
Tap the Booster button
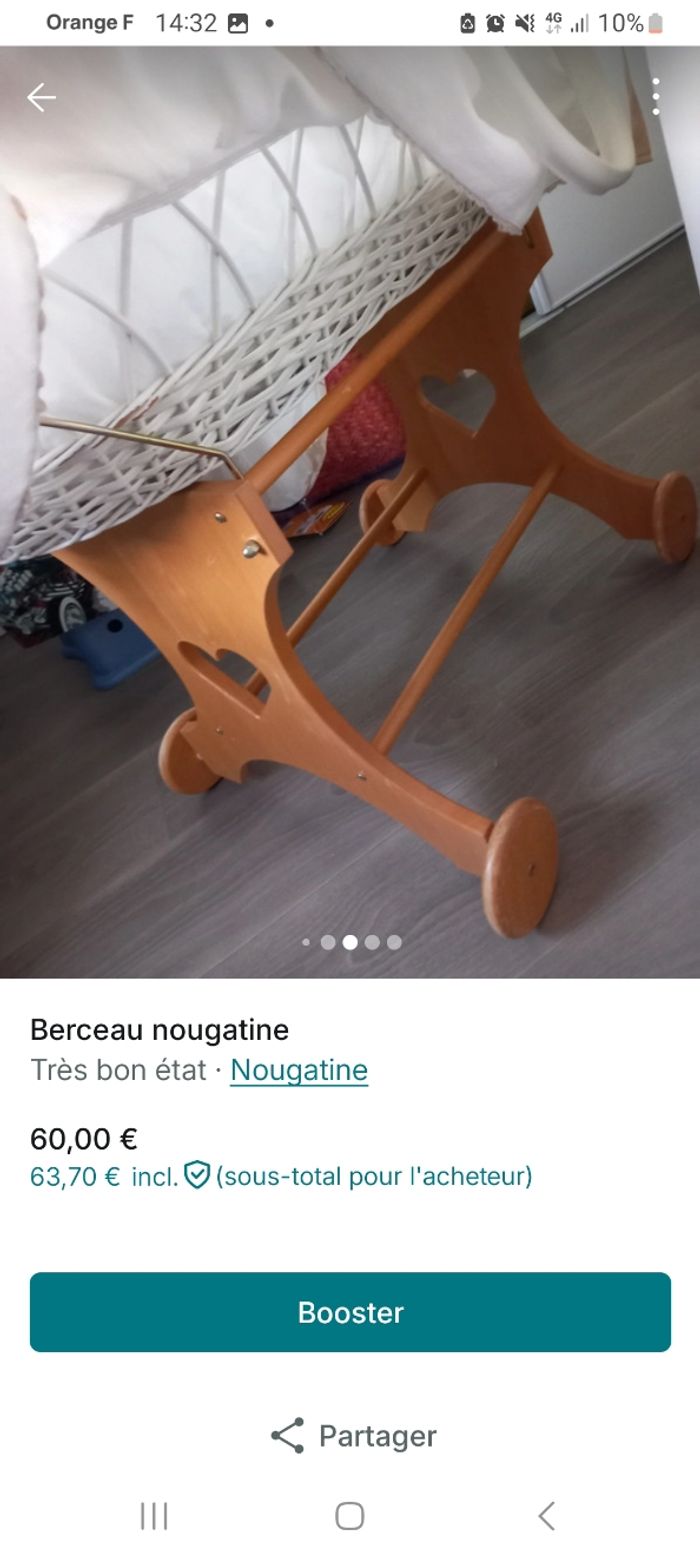click(350, 1312)
